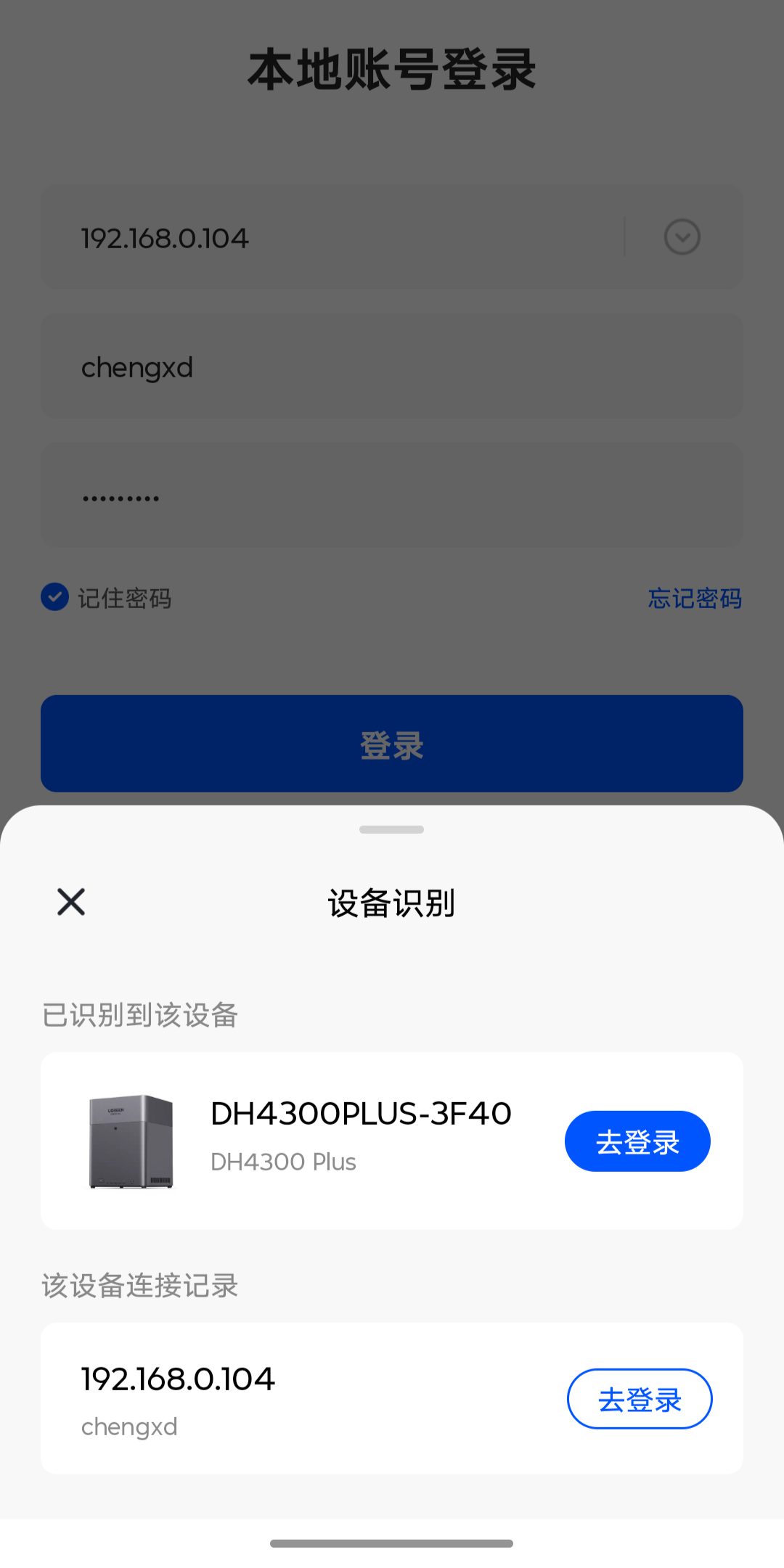This screenshot has height=1568, width=784.
Task: Close the 设备识别 bottom sheet
Action: [71, 902]
